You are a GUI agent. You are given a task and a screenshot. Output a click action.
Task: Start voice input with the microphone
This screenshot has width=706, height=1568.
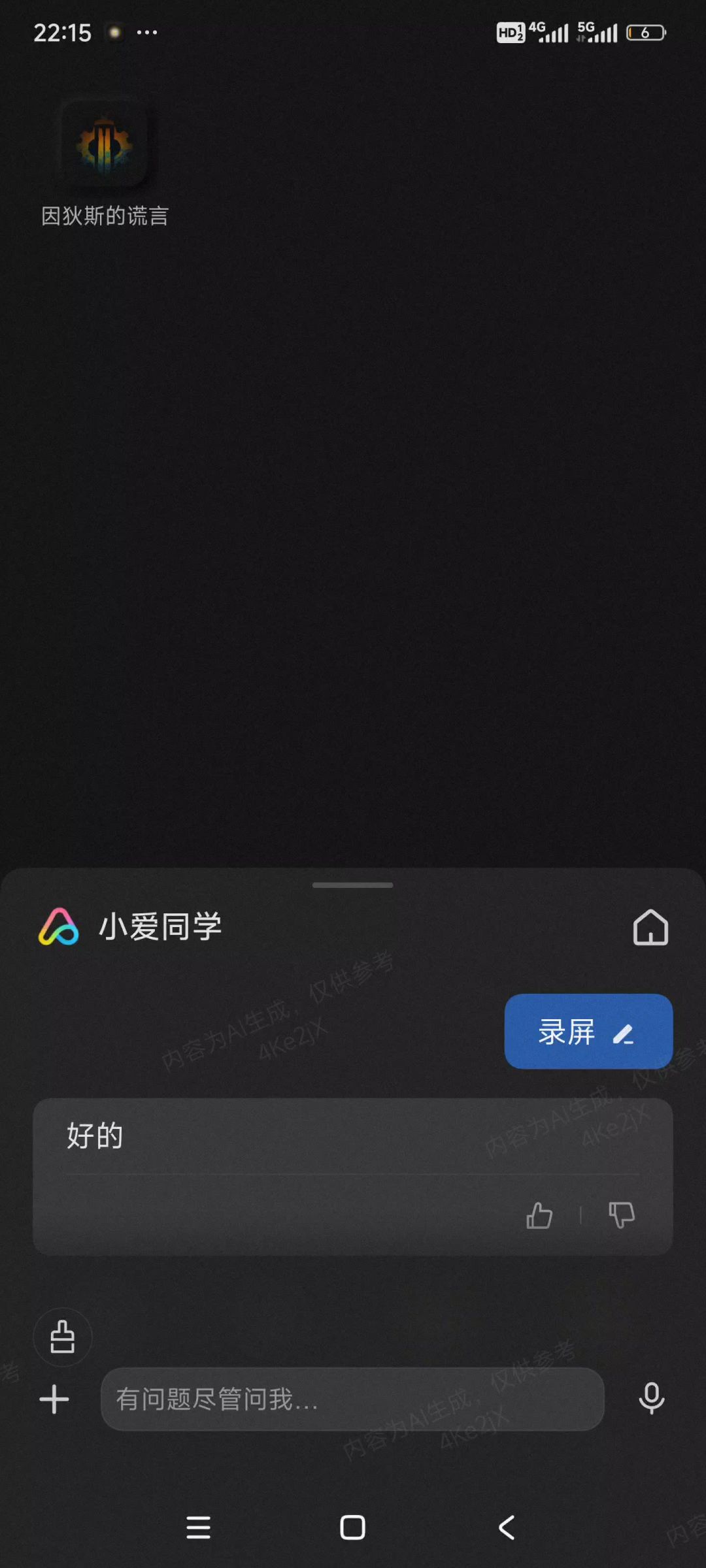(x=651, y=1398)
